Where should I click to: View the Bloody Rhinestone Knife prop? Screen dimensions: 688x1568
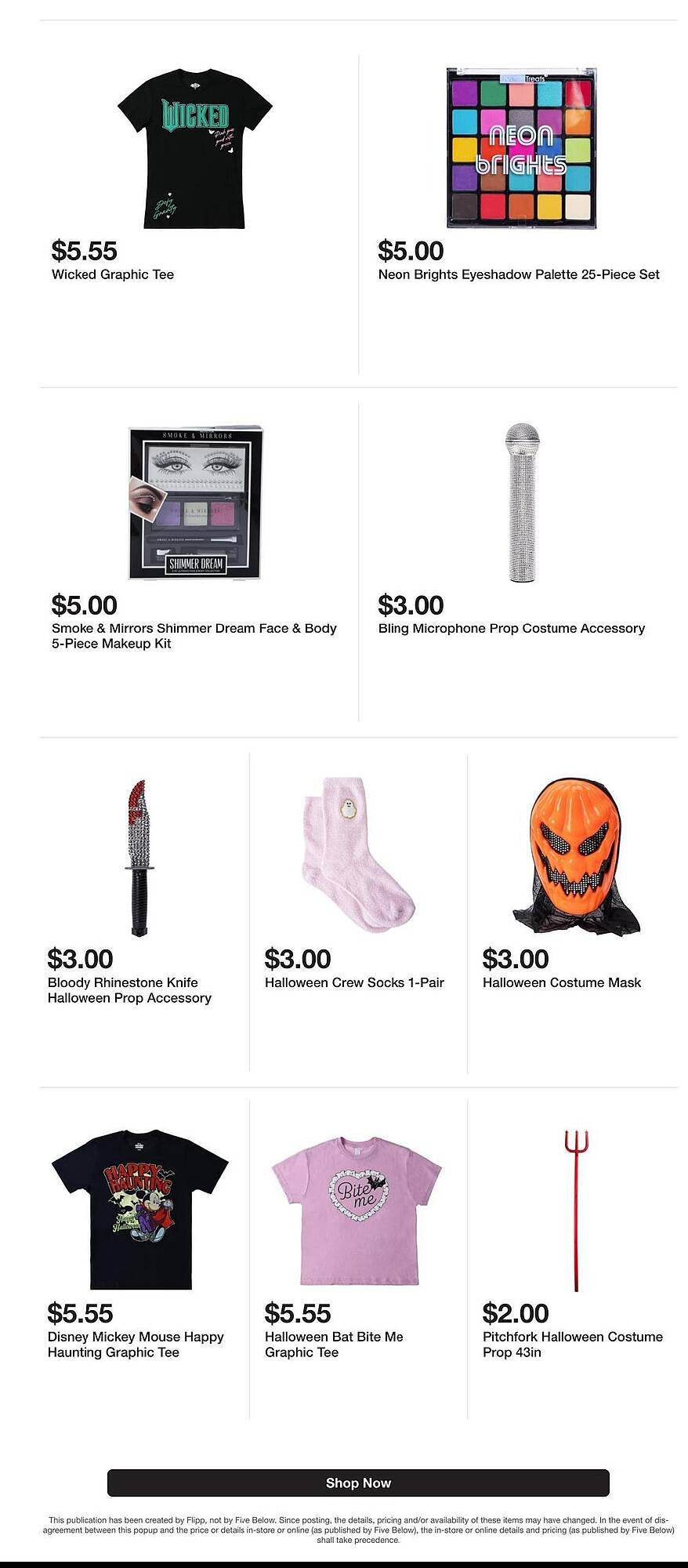click(x=139, y=858)
